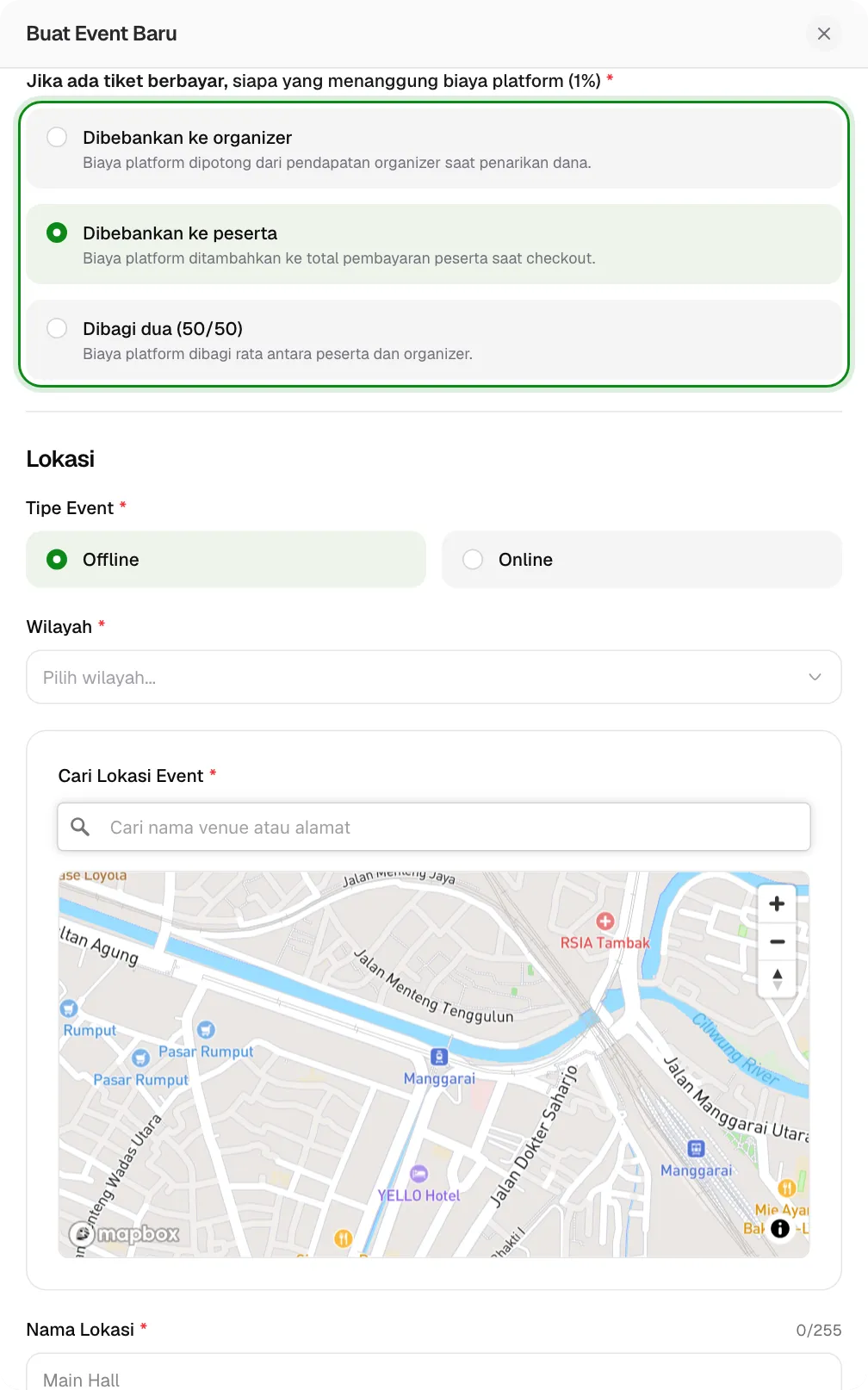Zoom out on the map

click(777, 941)
